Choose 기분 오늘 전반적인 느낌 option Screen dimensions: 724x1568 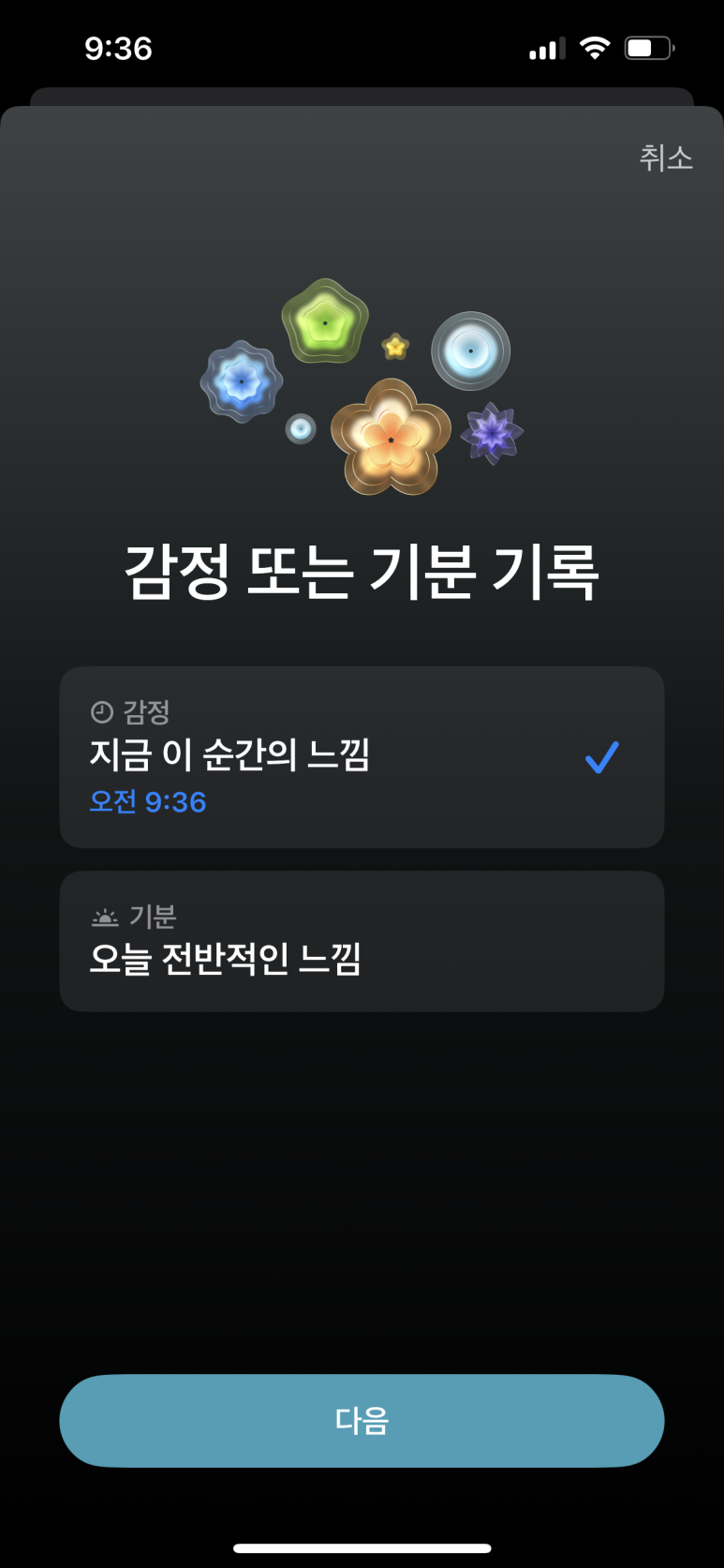[361, 941]
